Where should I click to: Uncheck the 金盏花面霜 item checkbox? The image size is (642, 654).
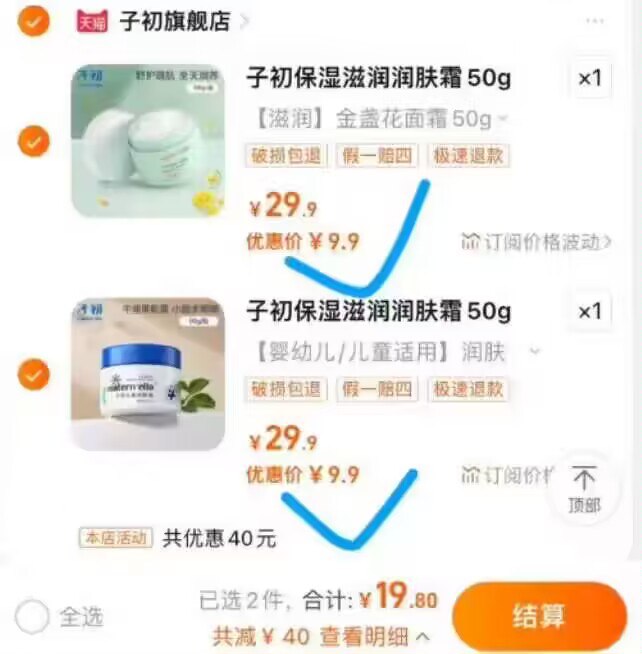(33, 141)
